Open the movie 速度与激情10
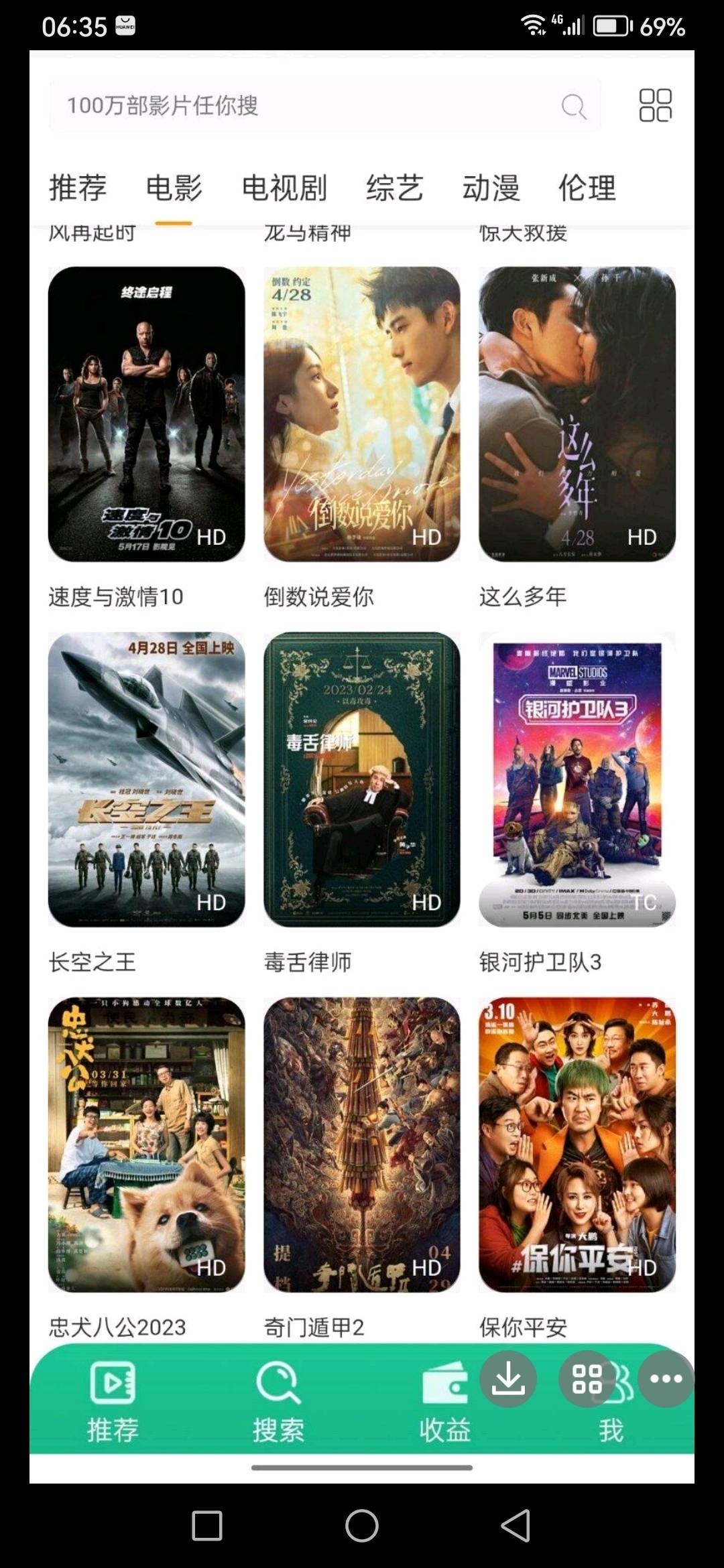724x1568 pixels. 146,414
